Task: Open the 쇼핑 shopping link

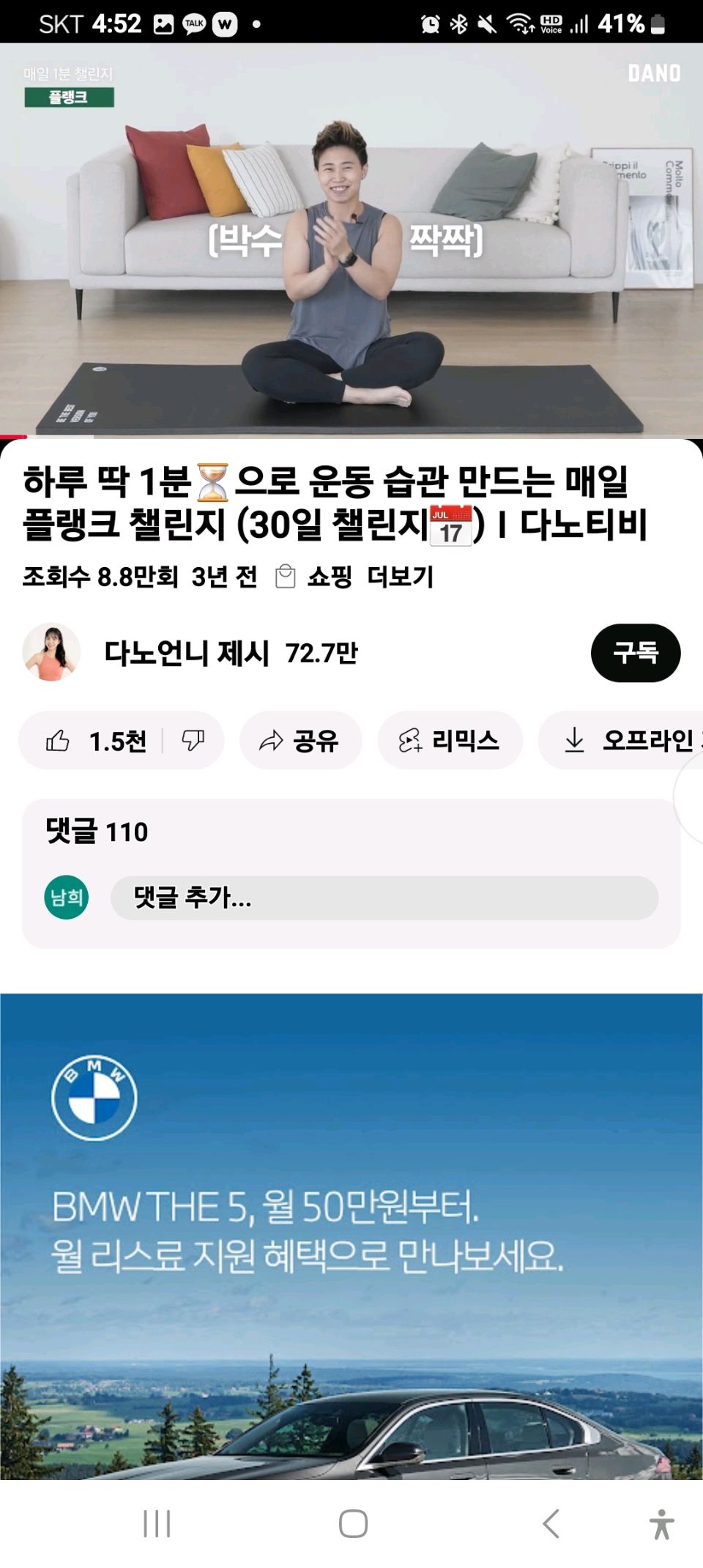Action: coord(316,577)
